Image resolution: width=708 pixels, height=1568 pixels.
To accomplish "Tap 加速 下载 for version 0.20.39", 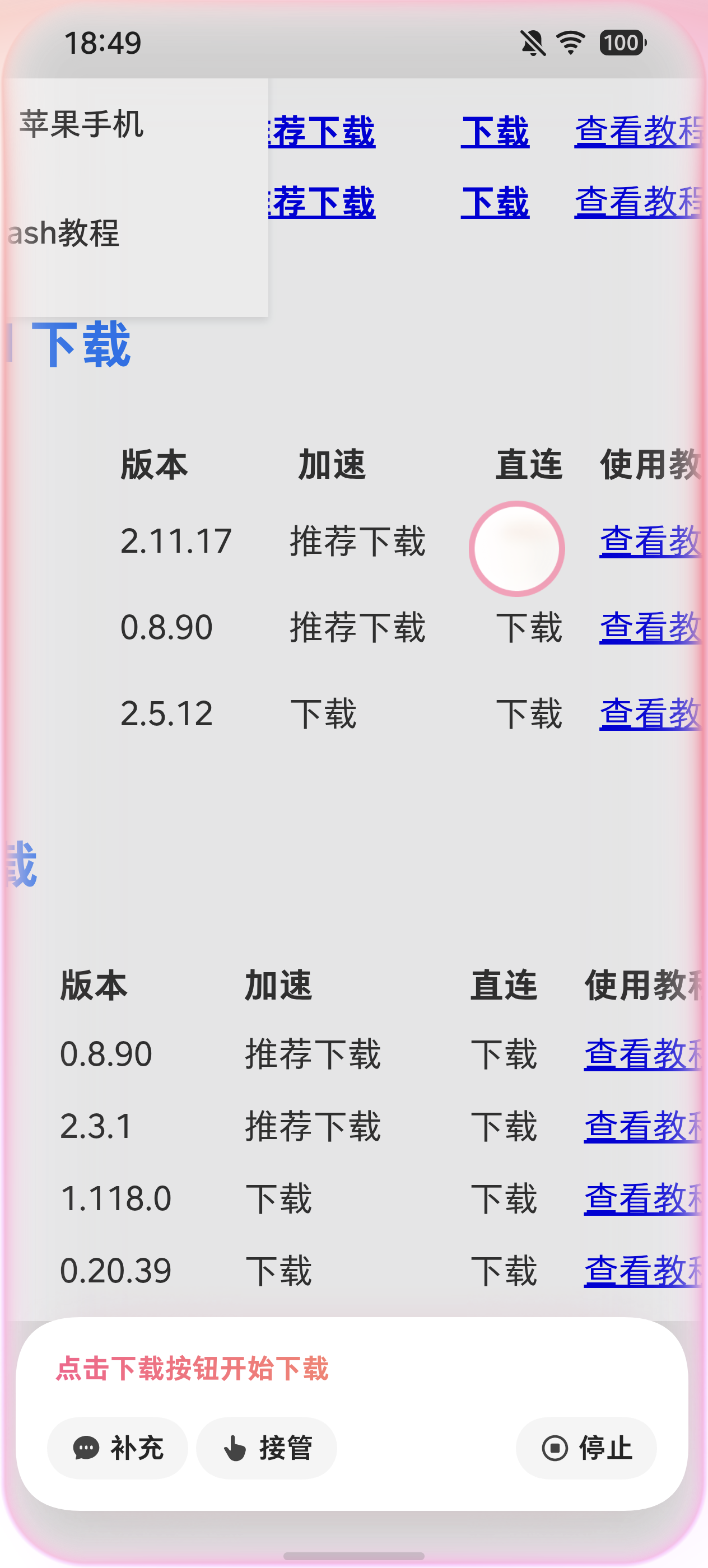I will click(x=279, y=1271).
